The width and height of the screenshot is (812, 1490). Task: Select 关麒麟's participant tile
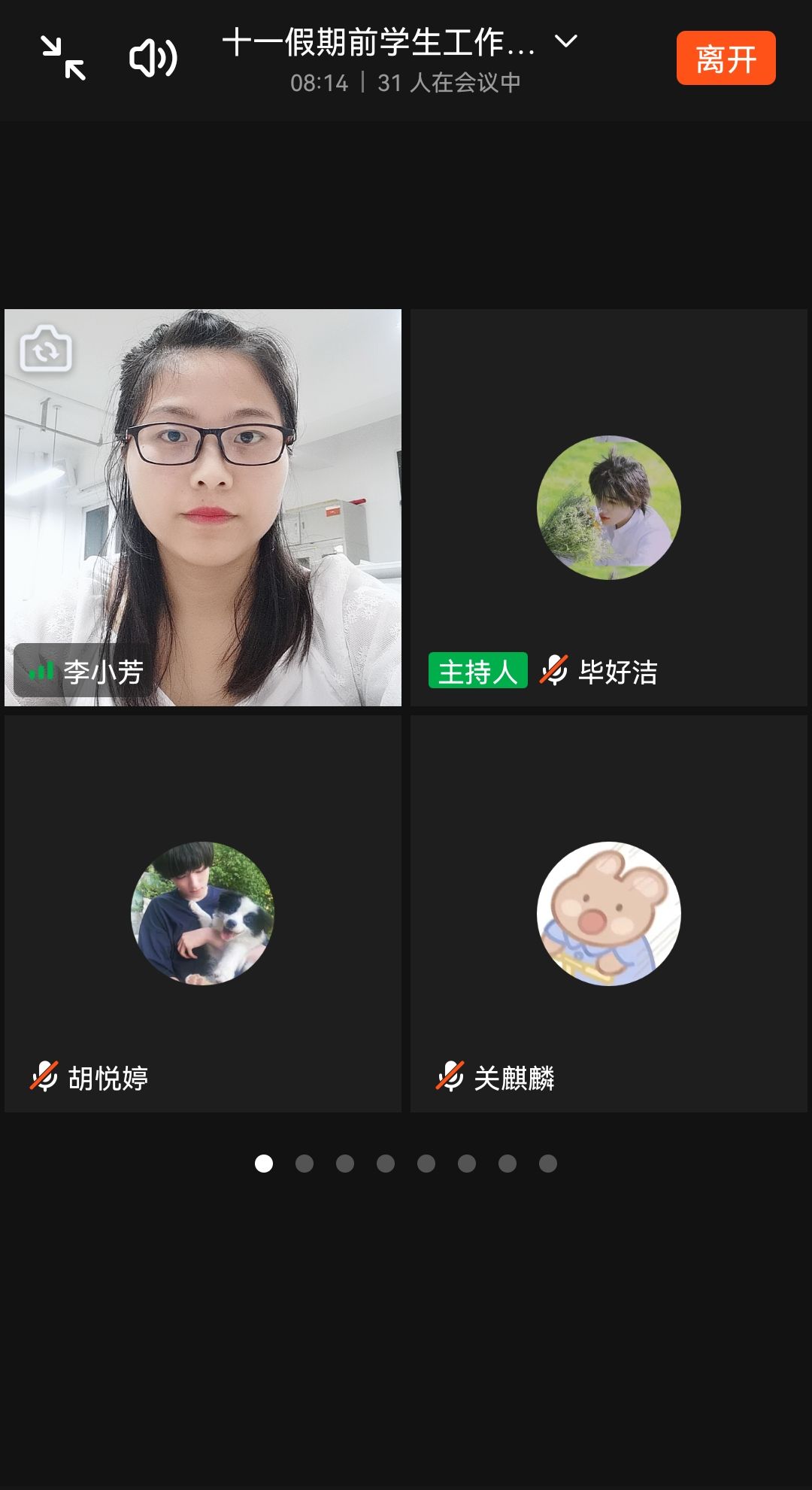(x=609, y=913)
